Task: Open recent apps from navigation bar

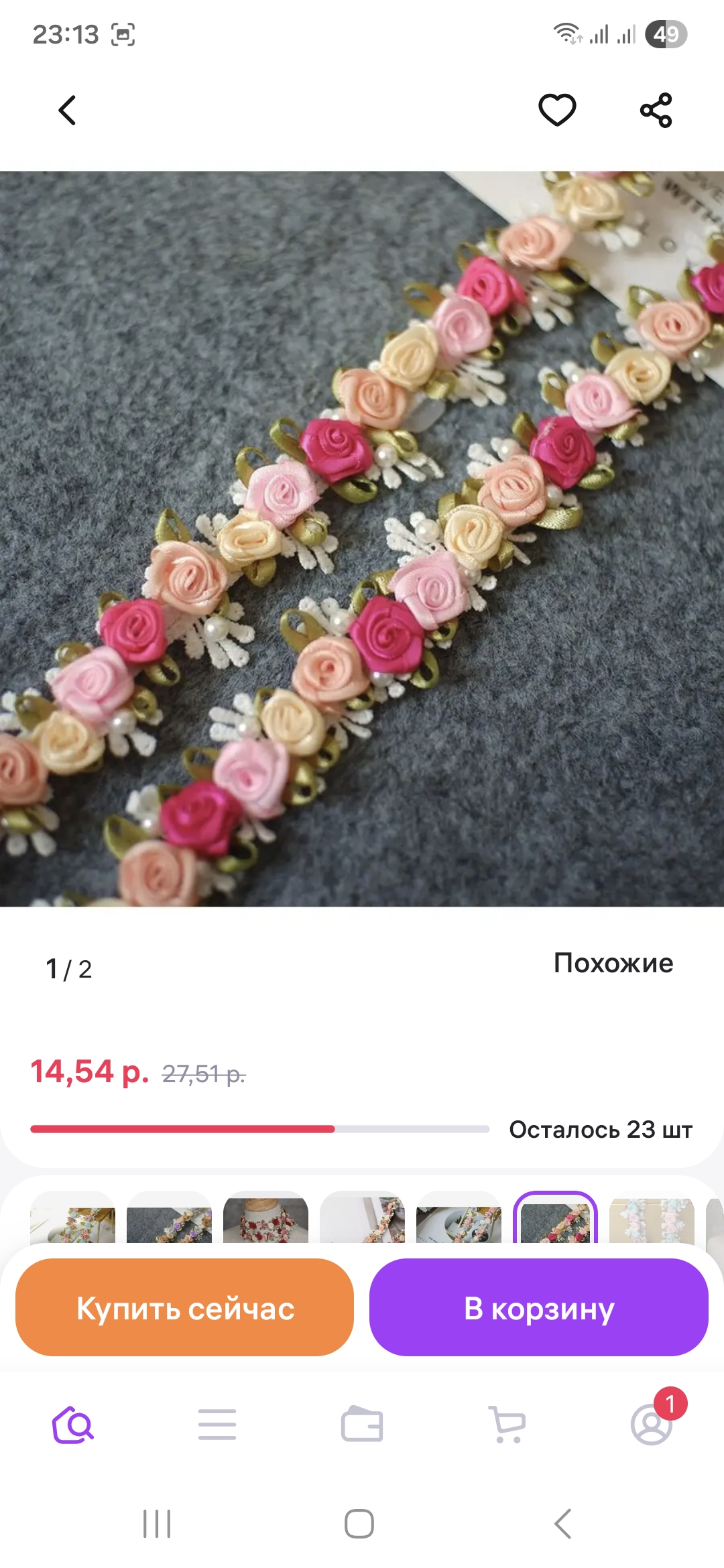Action: (x=157, y=1524)
